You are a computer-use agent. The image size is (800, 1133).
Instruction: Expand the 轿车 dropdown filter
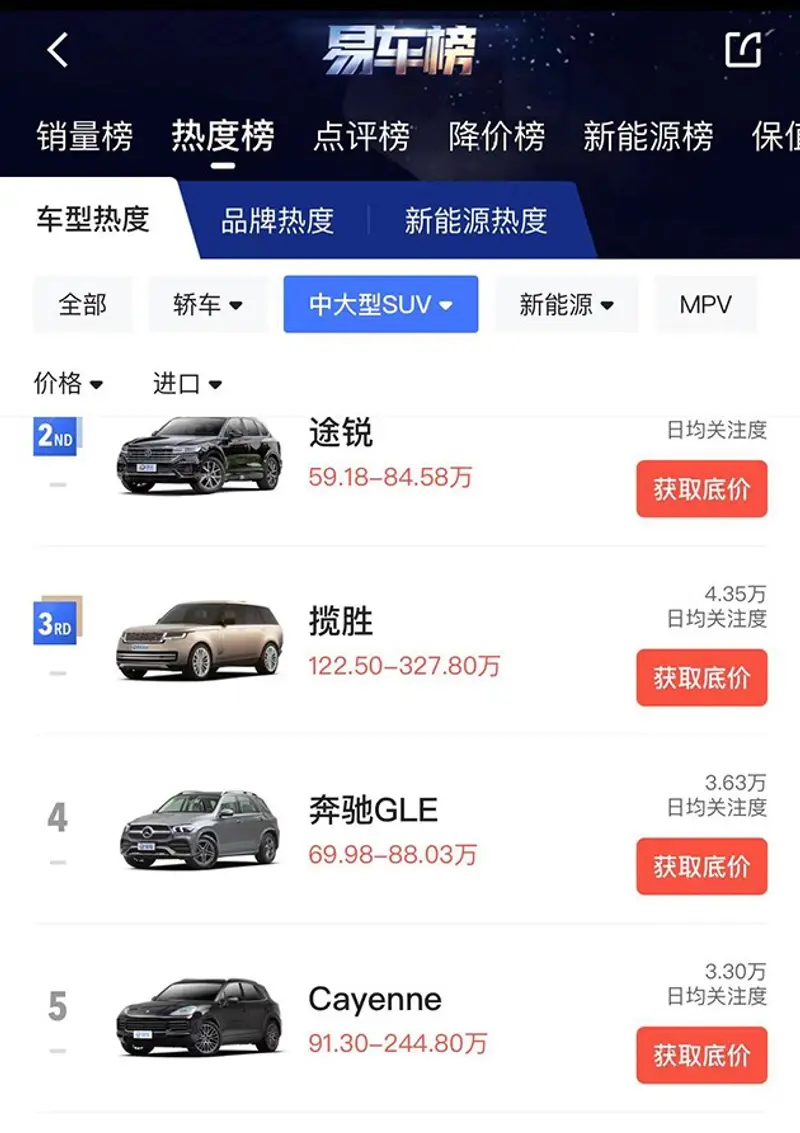tap(208, 305)
